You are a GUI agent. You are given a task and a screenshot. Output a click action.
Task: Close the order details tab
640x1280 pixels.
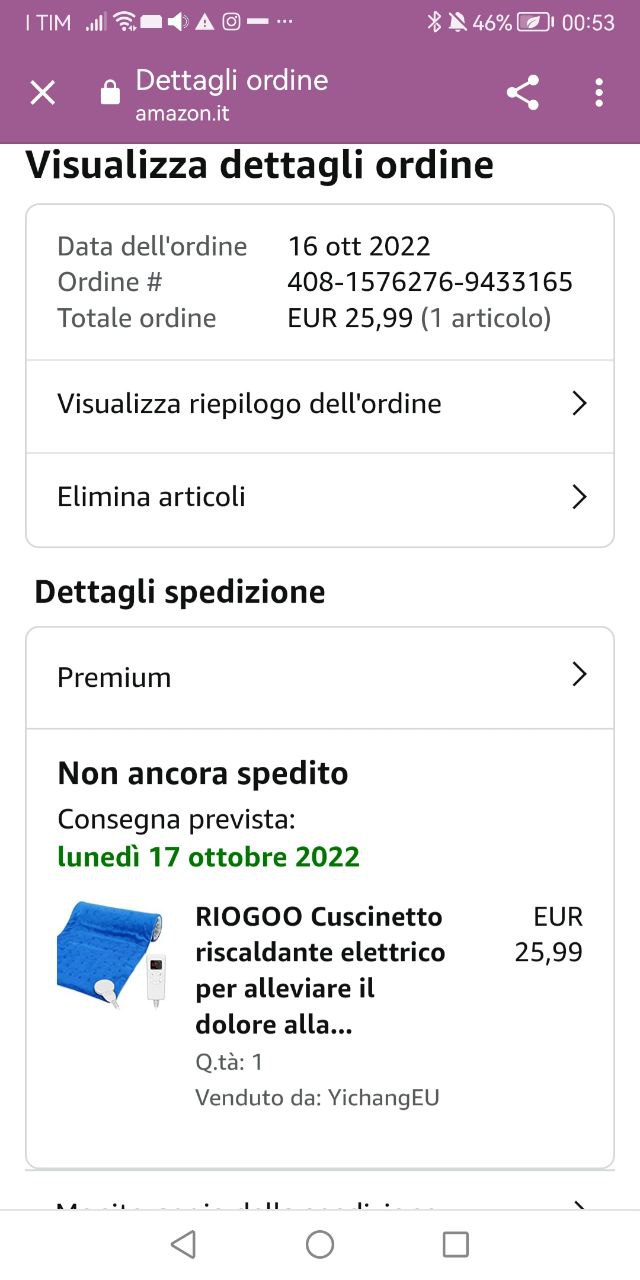click(x=42, y=93)
